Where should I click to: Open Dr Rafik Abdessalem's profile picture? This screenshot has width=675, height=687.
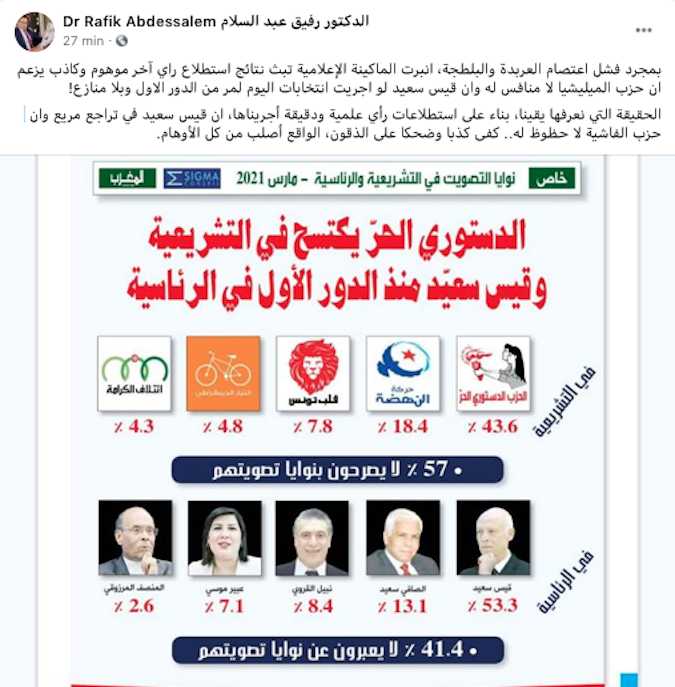[x=34, y=31]
